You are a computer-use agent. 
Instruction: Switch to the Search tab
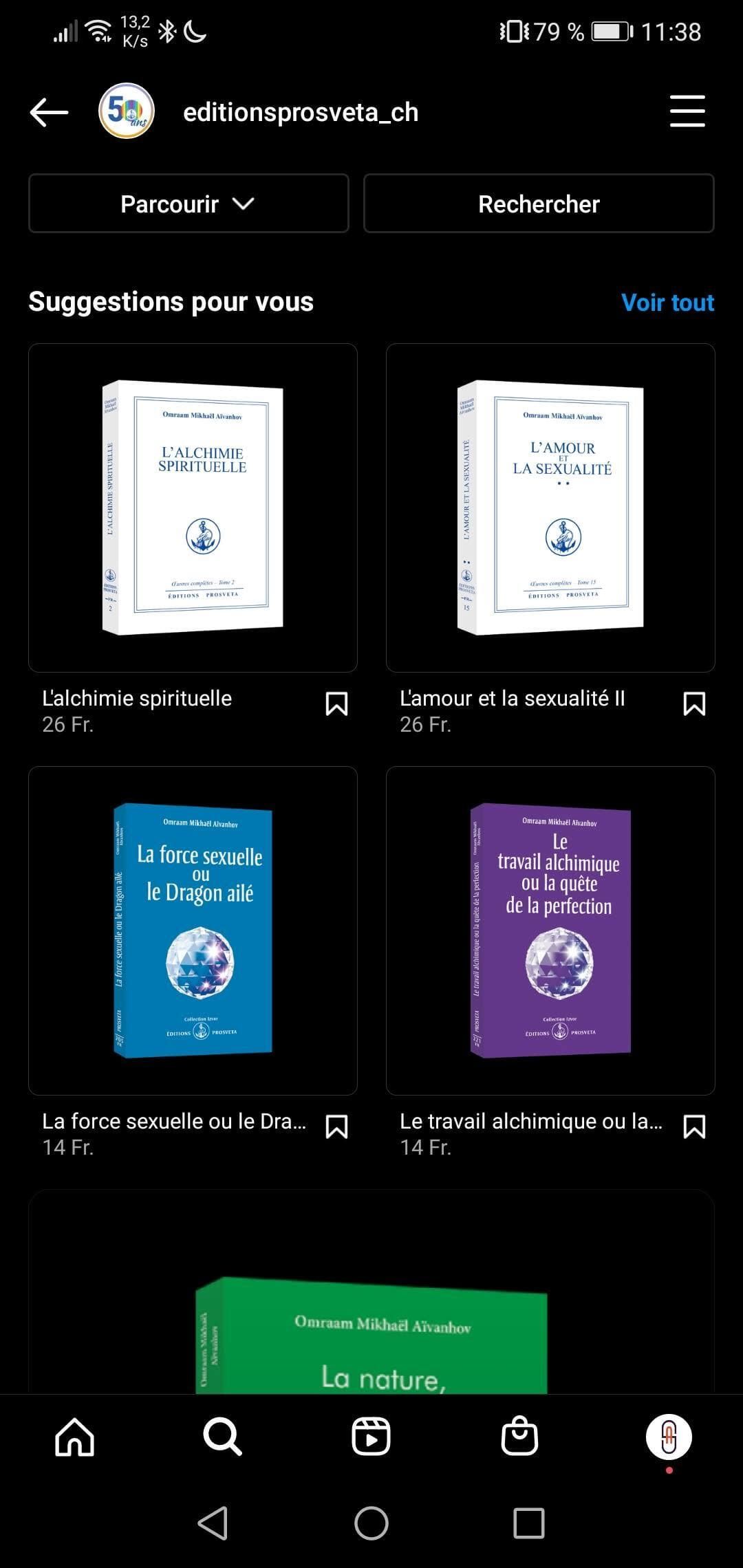tap(222, 1437)
